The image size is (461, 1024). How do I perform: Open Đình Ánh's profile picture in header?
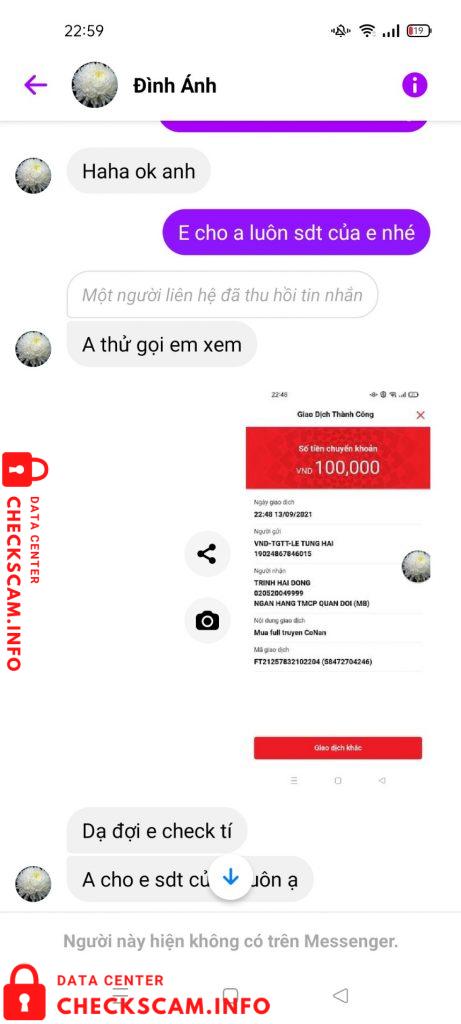(95, 86)
